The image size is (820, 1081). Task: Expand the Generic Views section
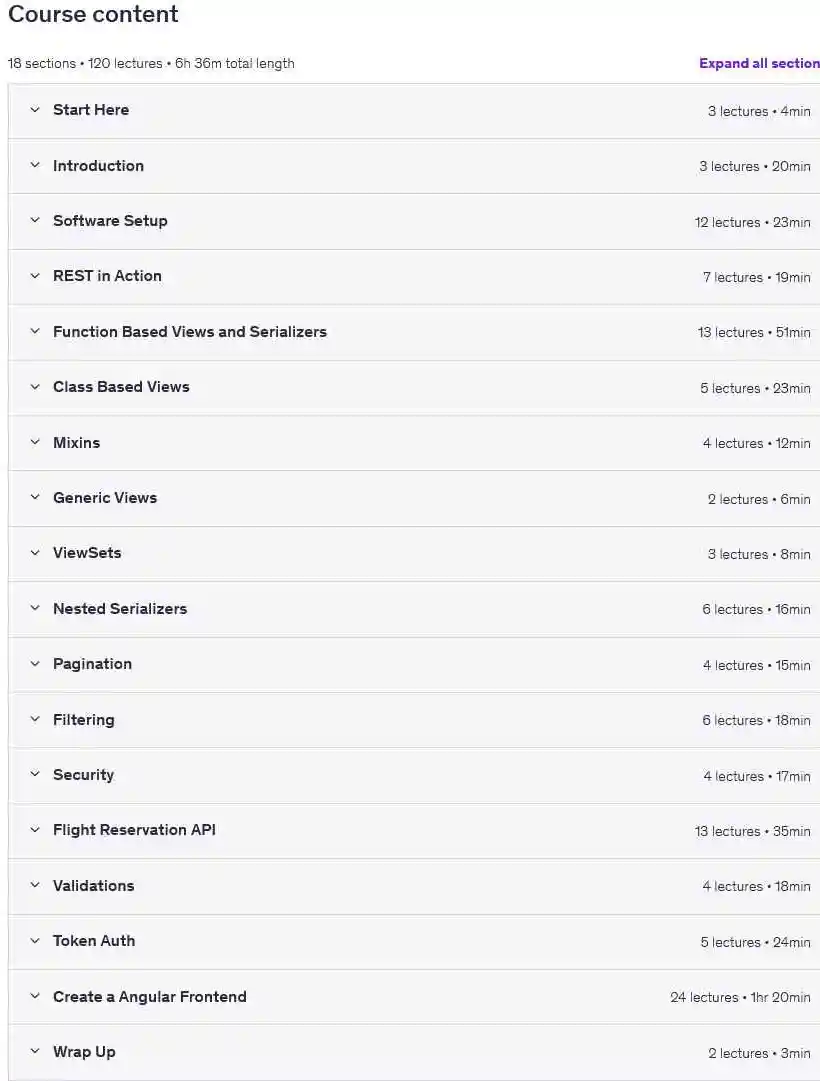[414, 498]
